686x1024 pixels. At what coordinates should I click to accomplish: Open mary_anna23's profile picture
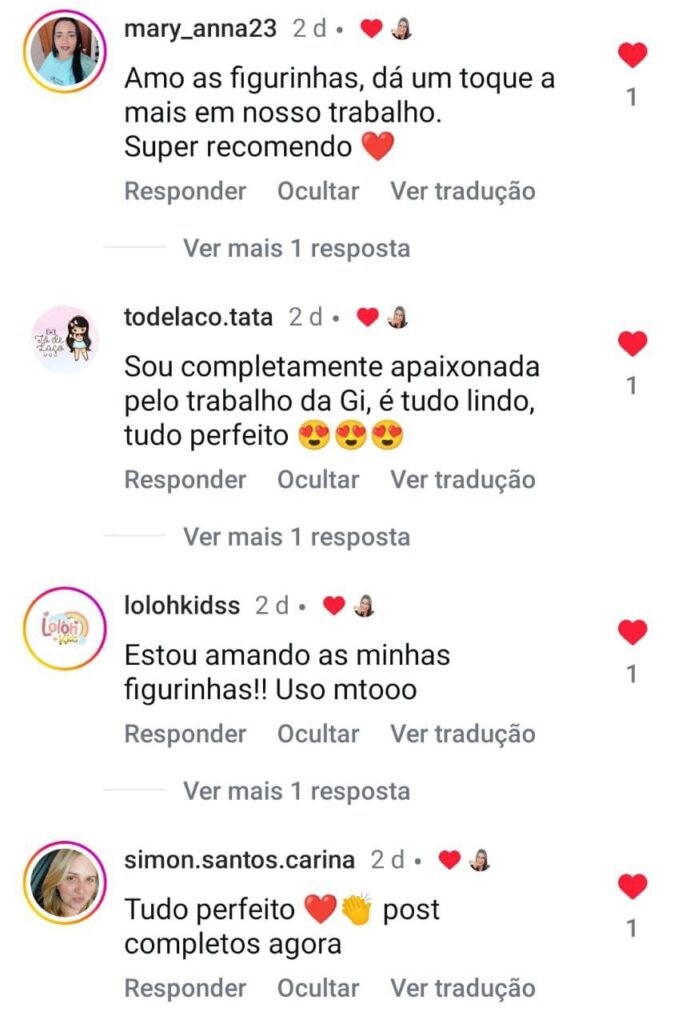click(64, 55)
